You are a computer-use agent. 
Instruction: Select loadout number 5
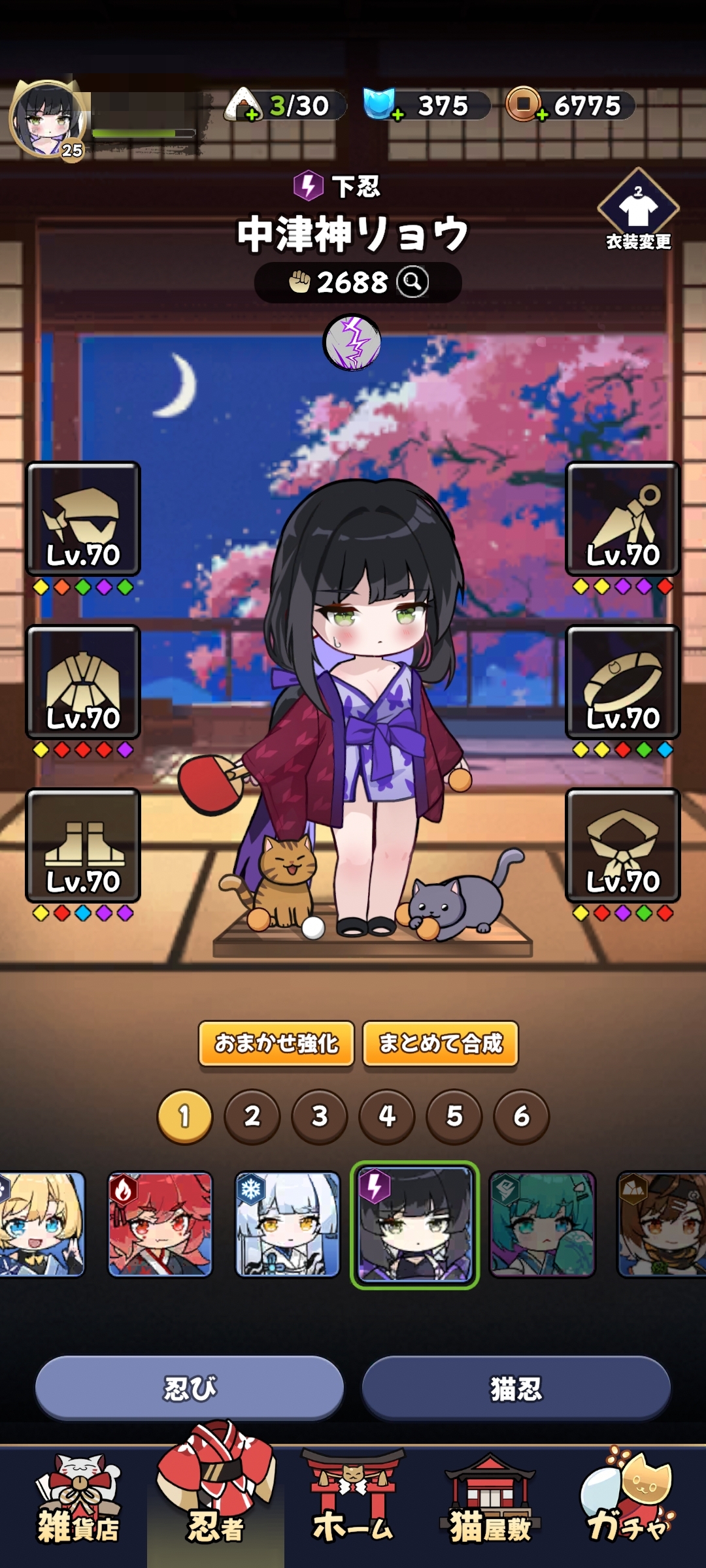coord(454,1117)
